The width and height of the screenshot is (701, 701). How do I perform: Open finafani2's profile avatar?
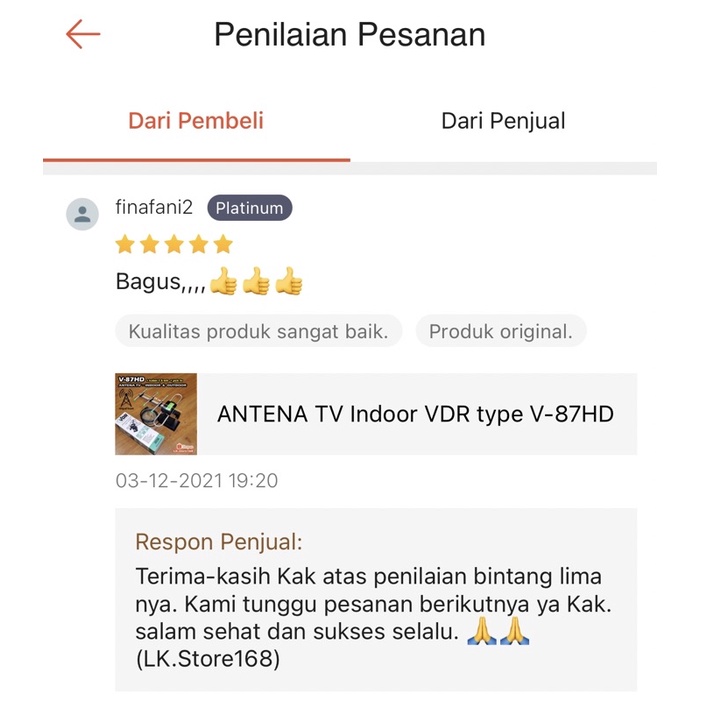[x=82, y=214]
